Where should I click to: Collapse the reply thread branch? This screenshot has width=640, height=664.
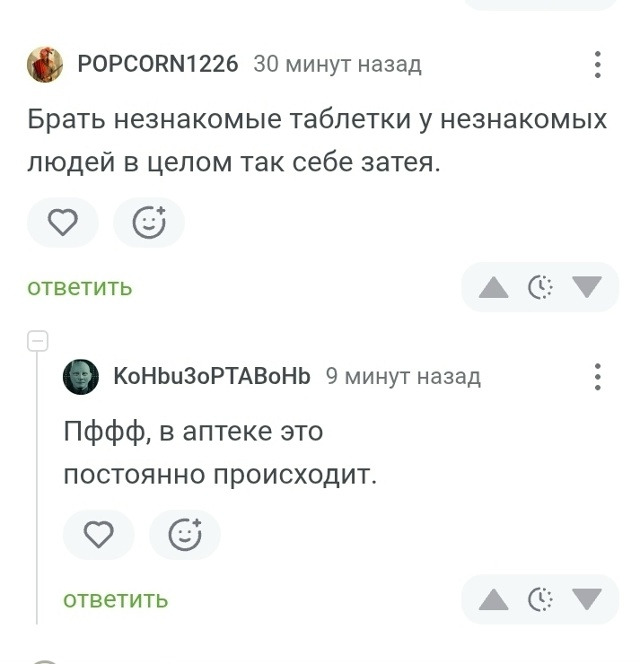tap(37, 342)
